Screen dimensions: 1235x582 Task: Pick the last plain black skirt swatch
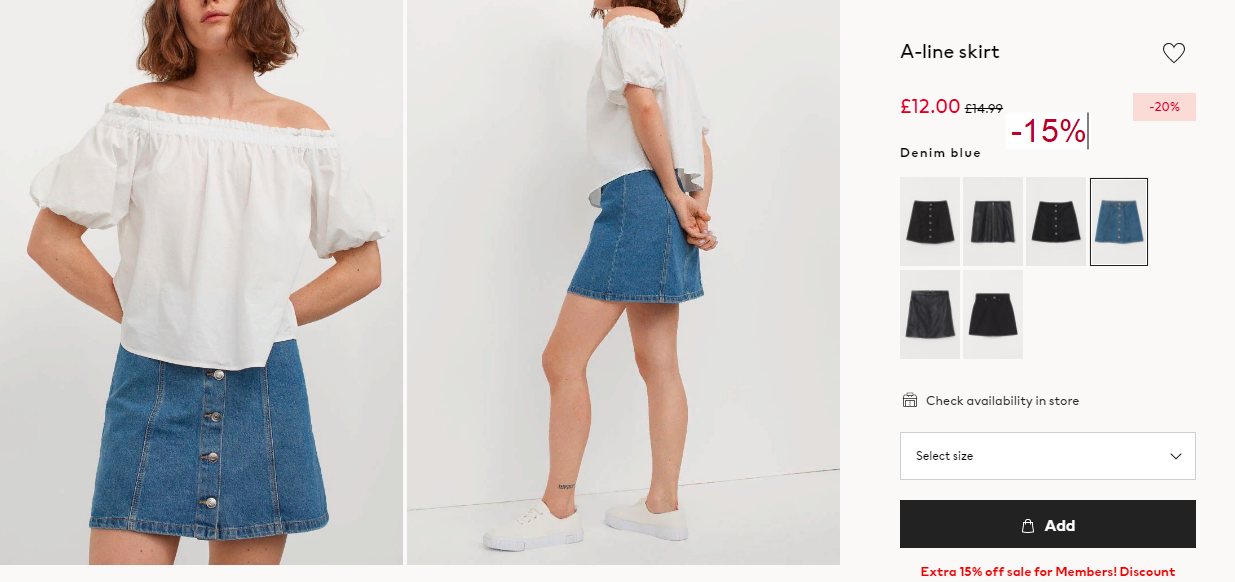(x=993, y=314)
